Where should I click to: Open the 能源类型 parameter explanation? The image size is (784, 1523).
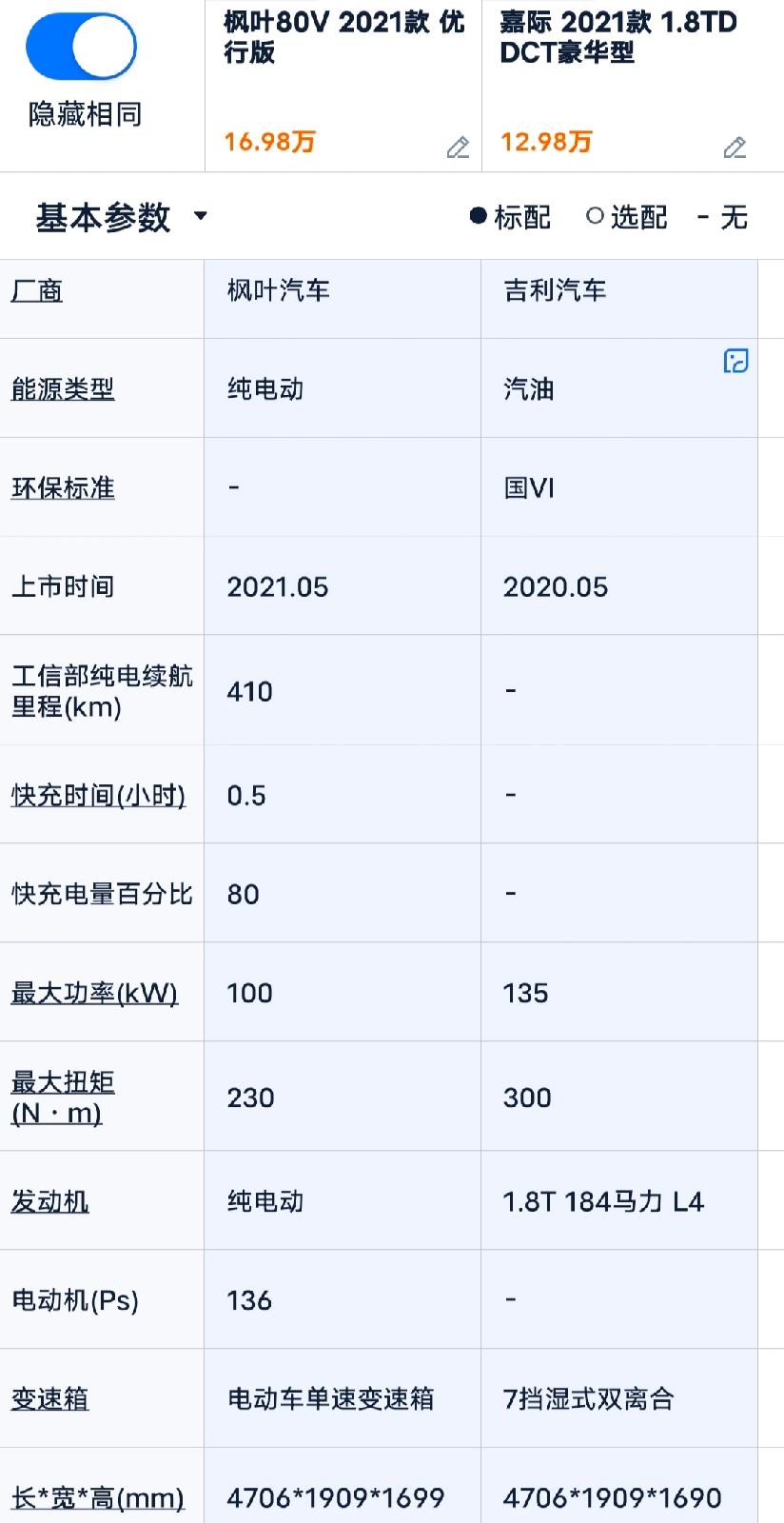[x=63, y=388]
